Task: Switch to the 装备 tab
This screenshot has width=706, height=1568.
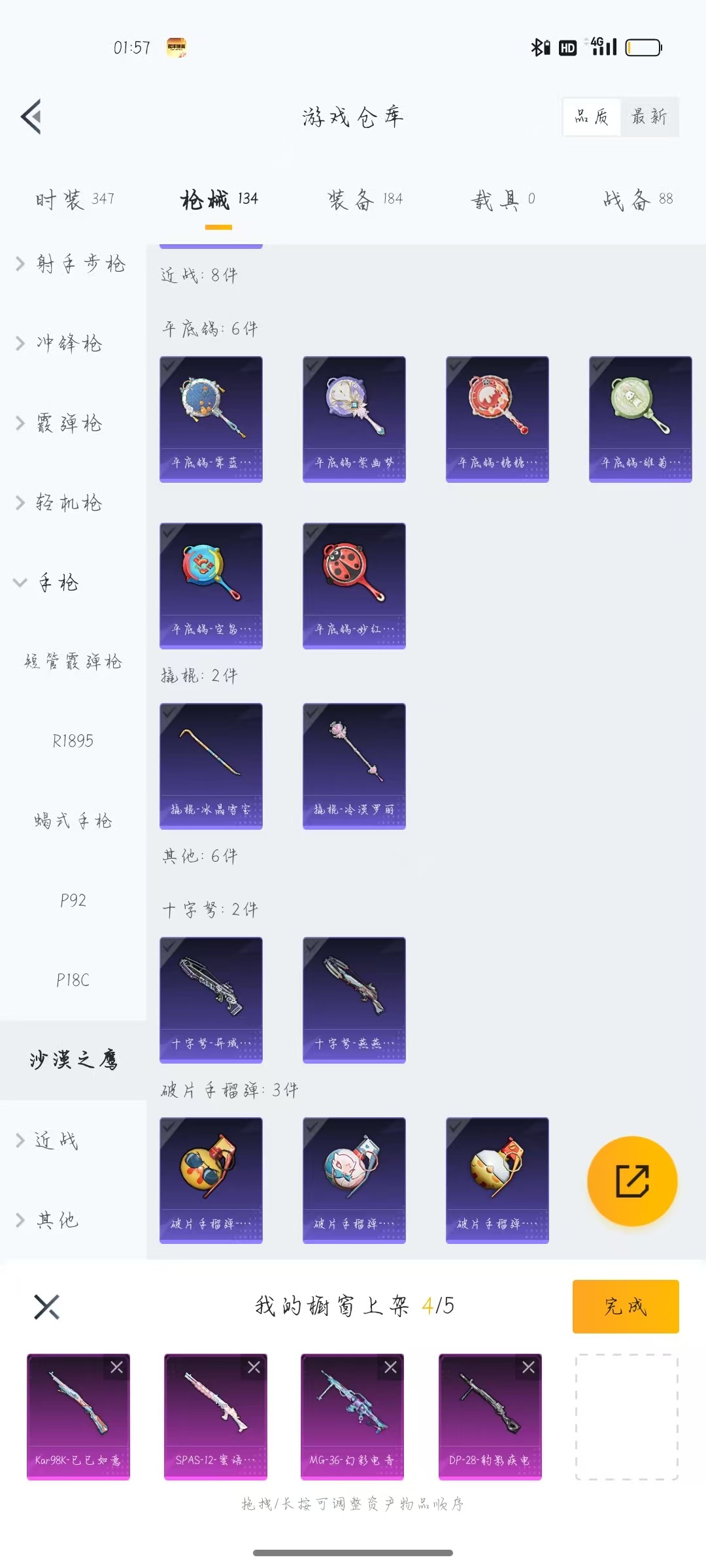Action: 365,199
